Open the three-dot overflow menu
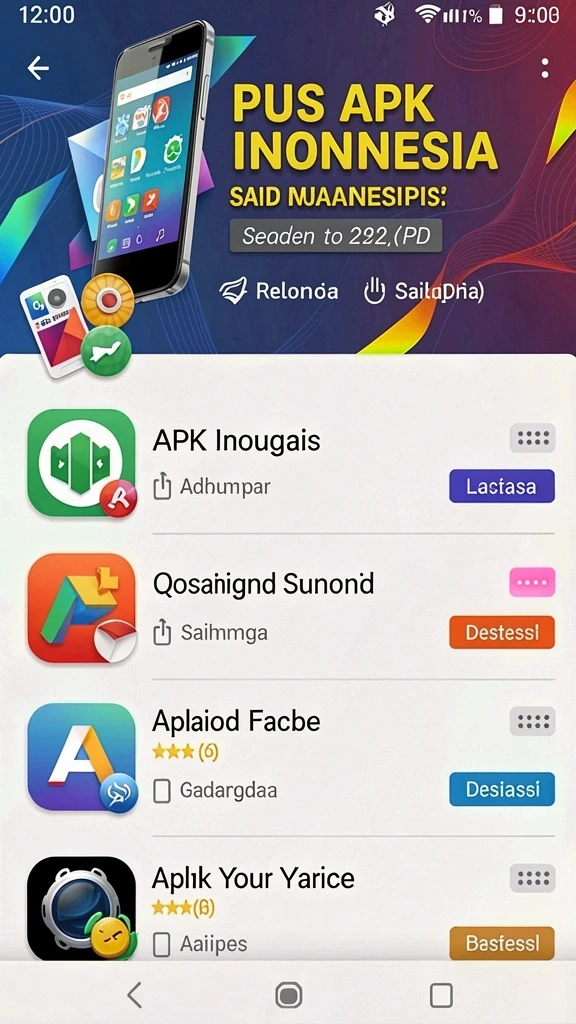Viewport: 576px width, 1024px height. click(545, 68)
